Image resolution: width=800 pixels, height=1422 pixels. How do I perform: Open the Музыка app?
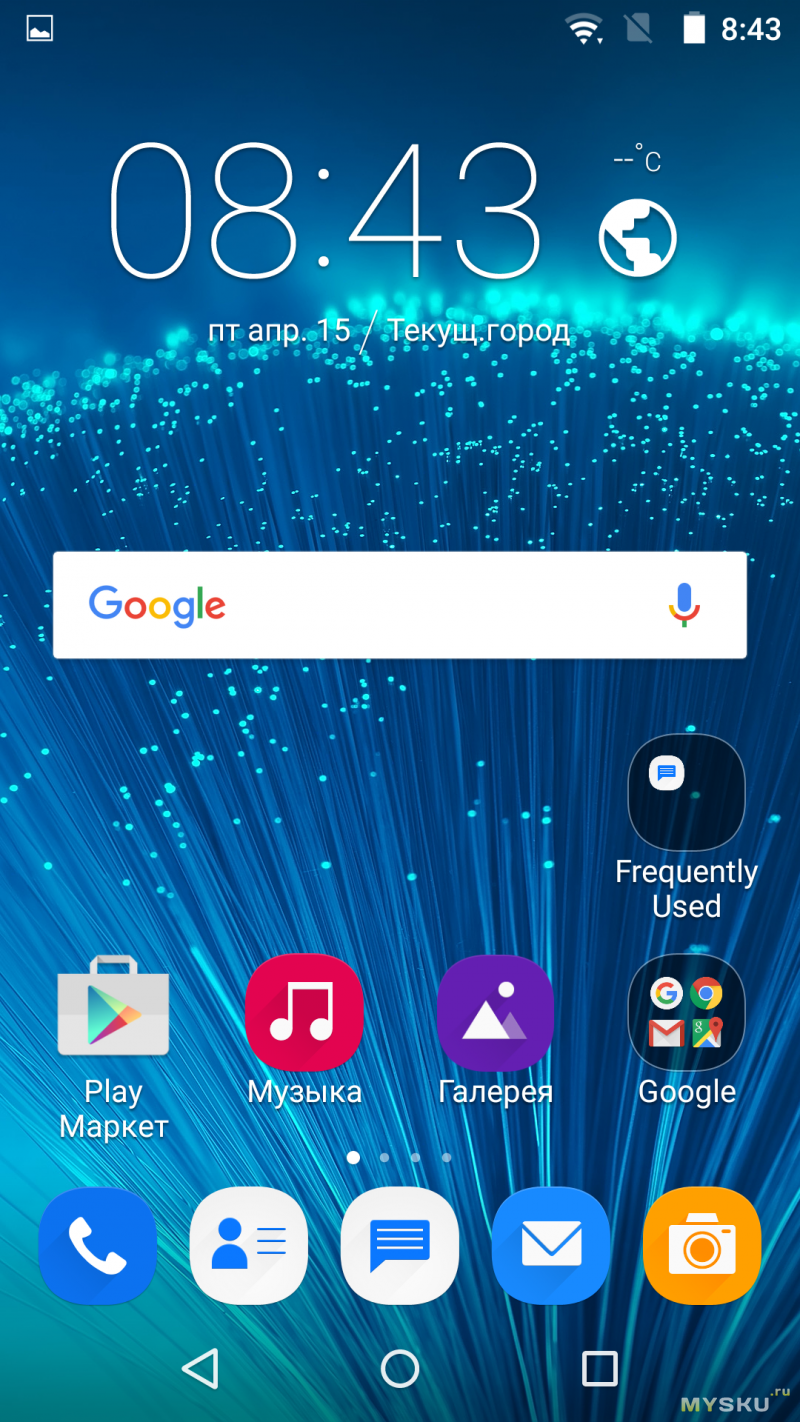tap(304, 1013)
